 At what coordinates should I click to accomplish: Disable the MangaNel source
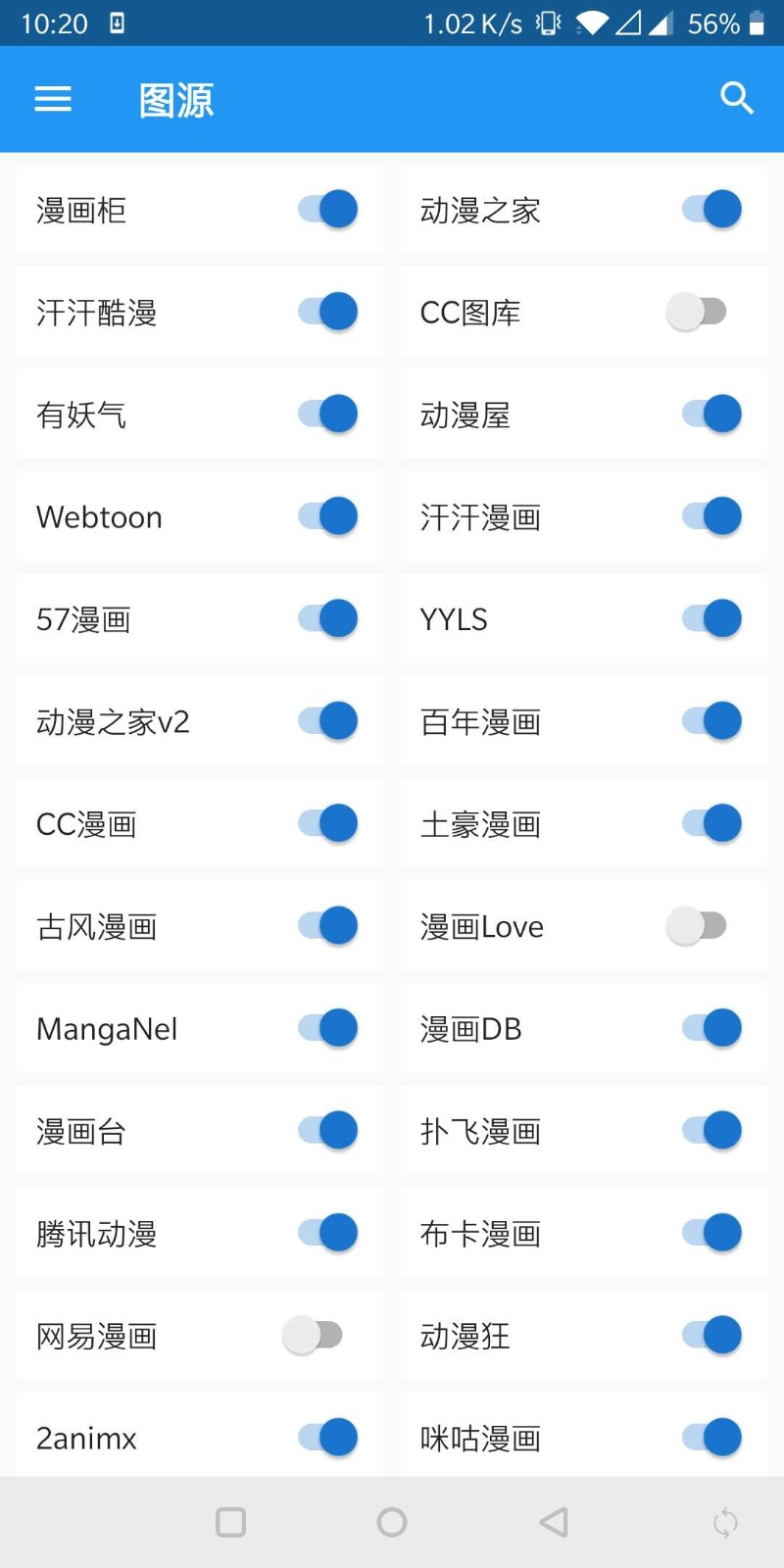click(328, 1028)
